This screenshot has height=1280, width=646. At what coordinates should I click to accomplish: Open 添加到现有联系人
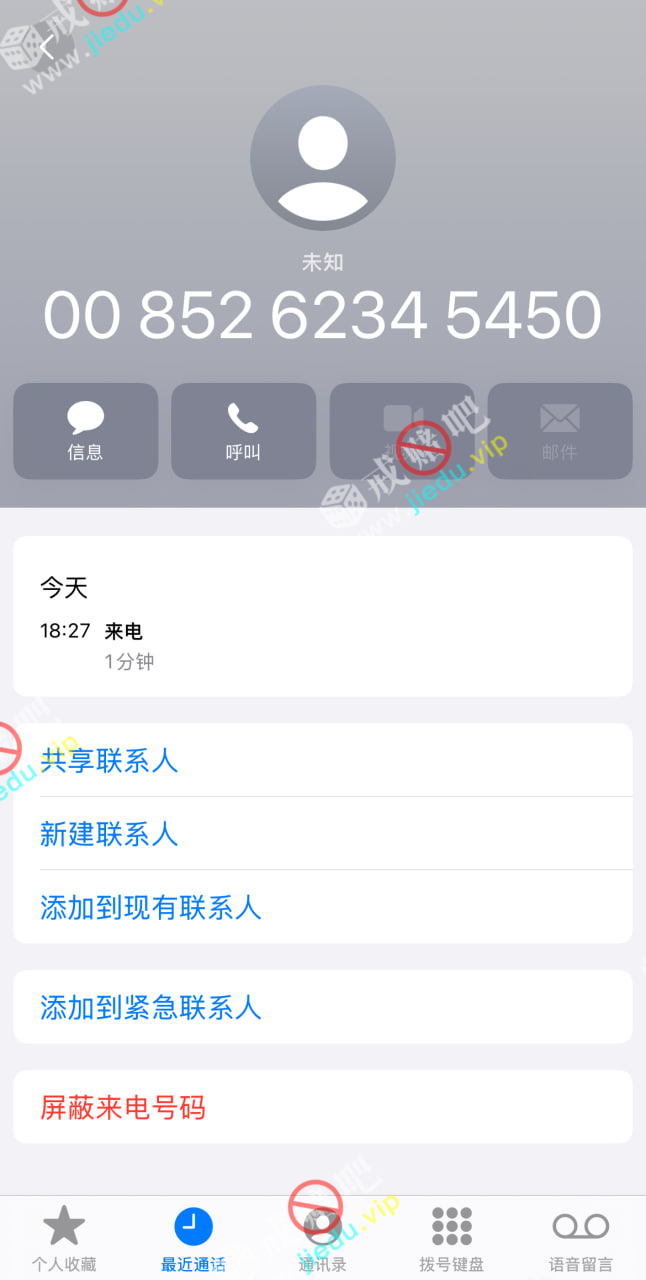(x=150, y=907)
